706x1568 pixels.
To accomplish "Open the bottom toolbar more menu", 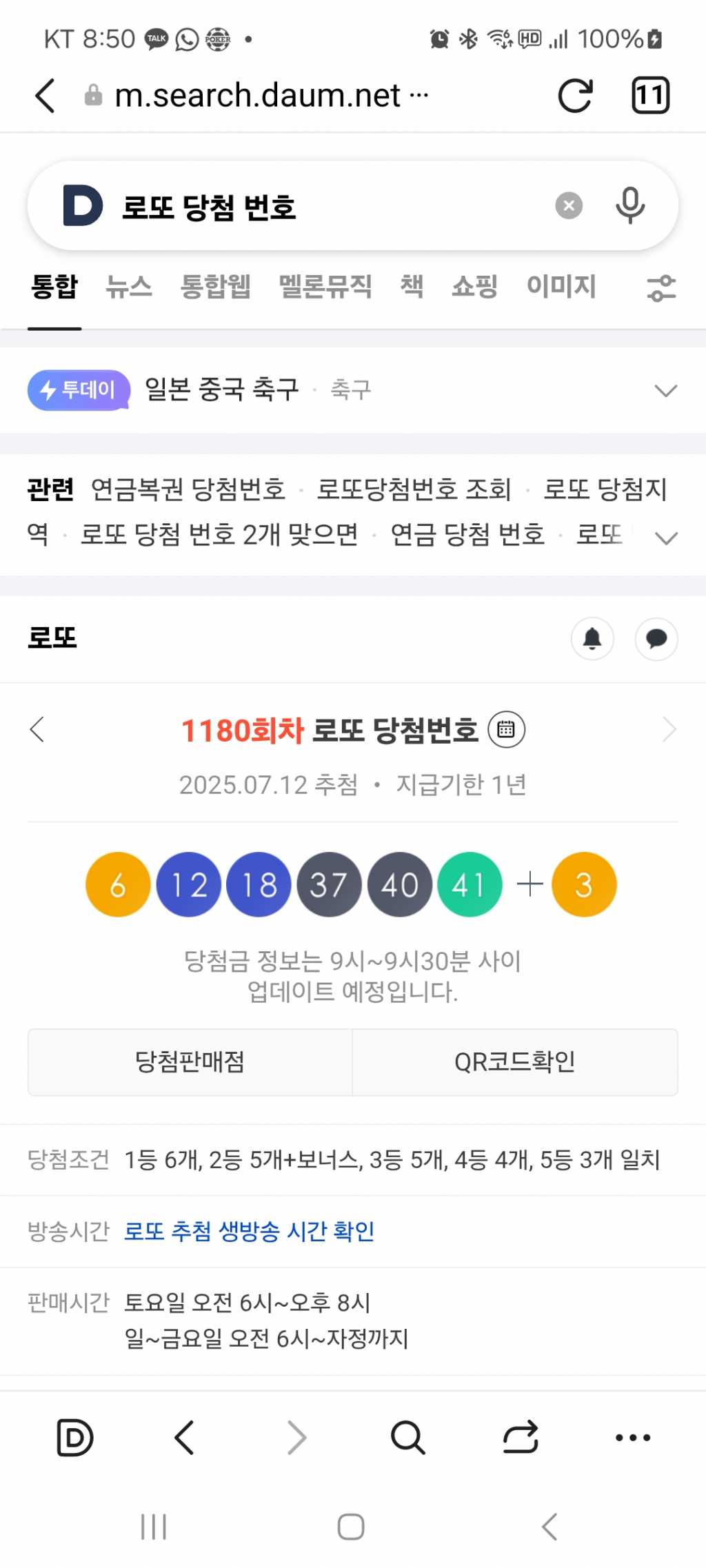I will click(632, 1438).
